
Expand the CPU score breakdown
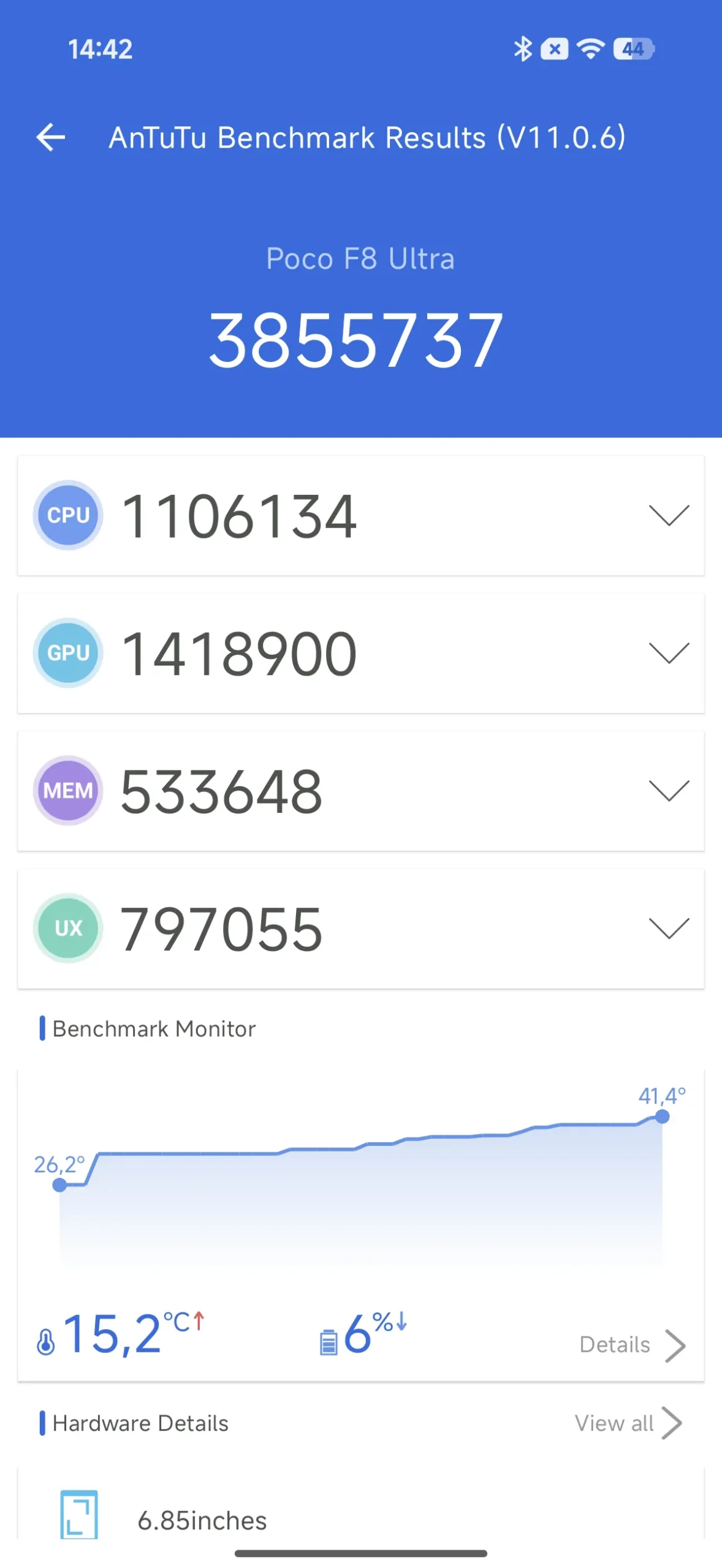point(669,515)
